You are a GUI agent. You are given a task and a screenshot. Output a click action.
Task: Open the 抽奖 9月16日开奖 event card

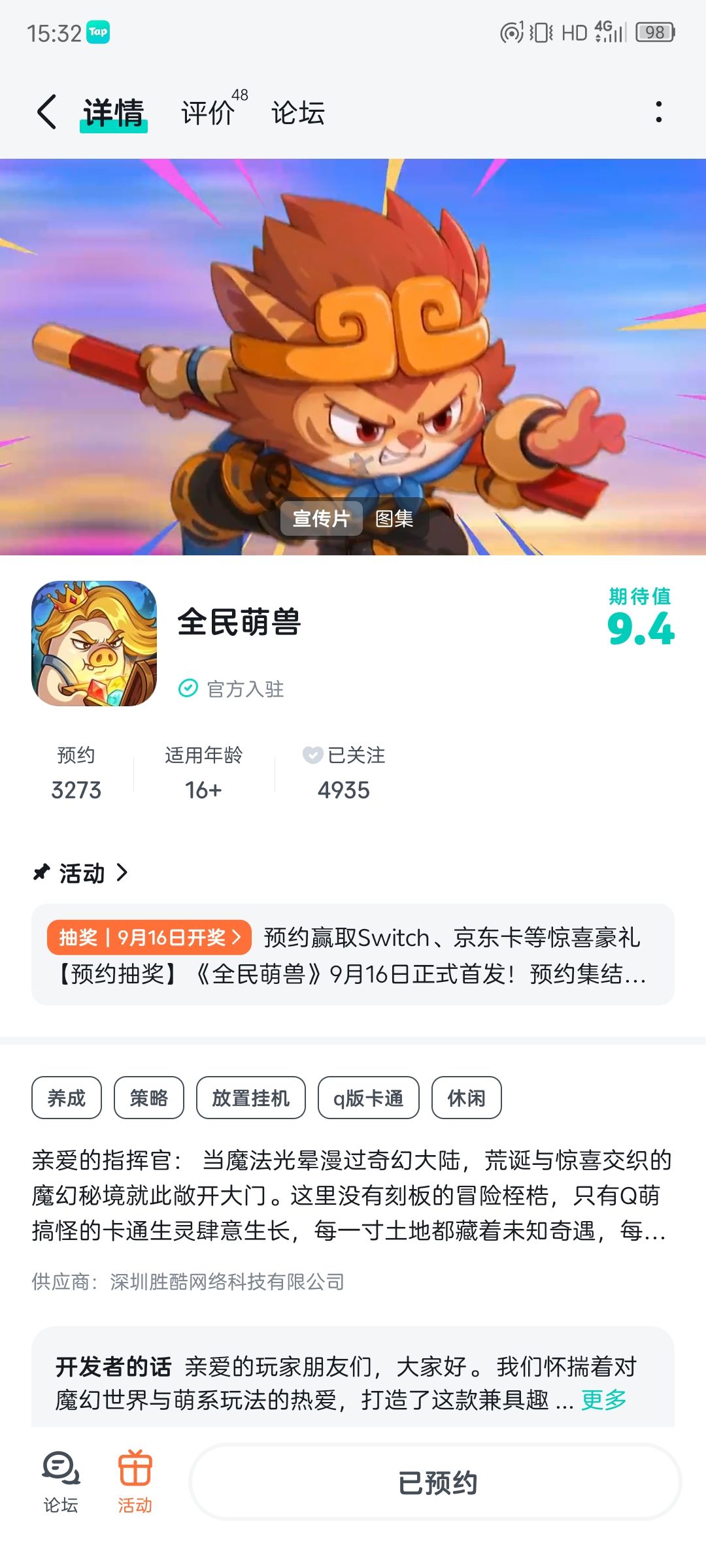[353, 955]
